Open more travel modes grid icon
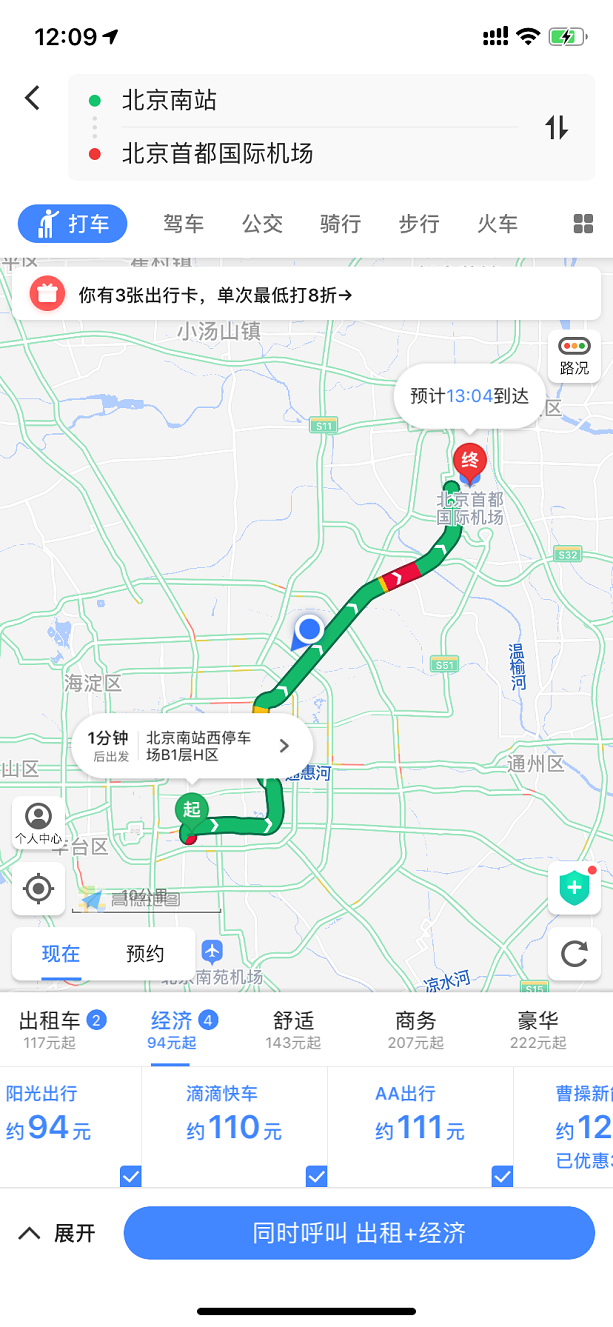 (583, 224)
